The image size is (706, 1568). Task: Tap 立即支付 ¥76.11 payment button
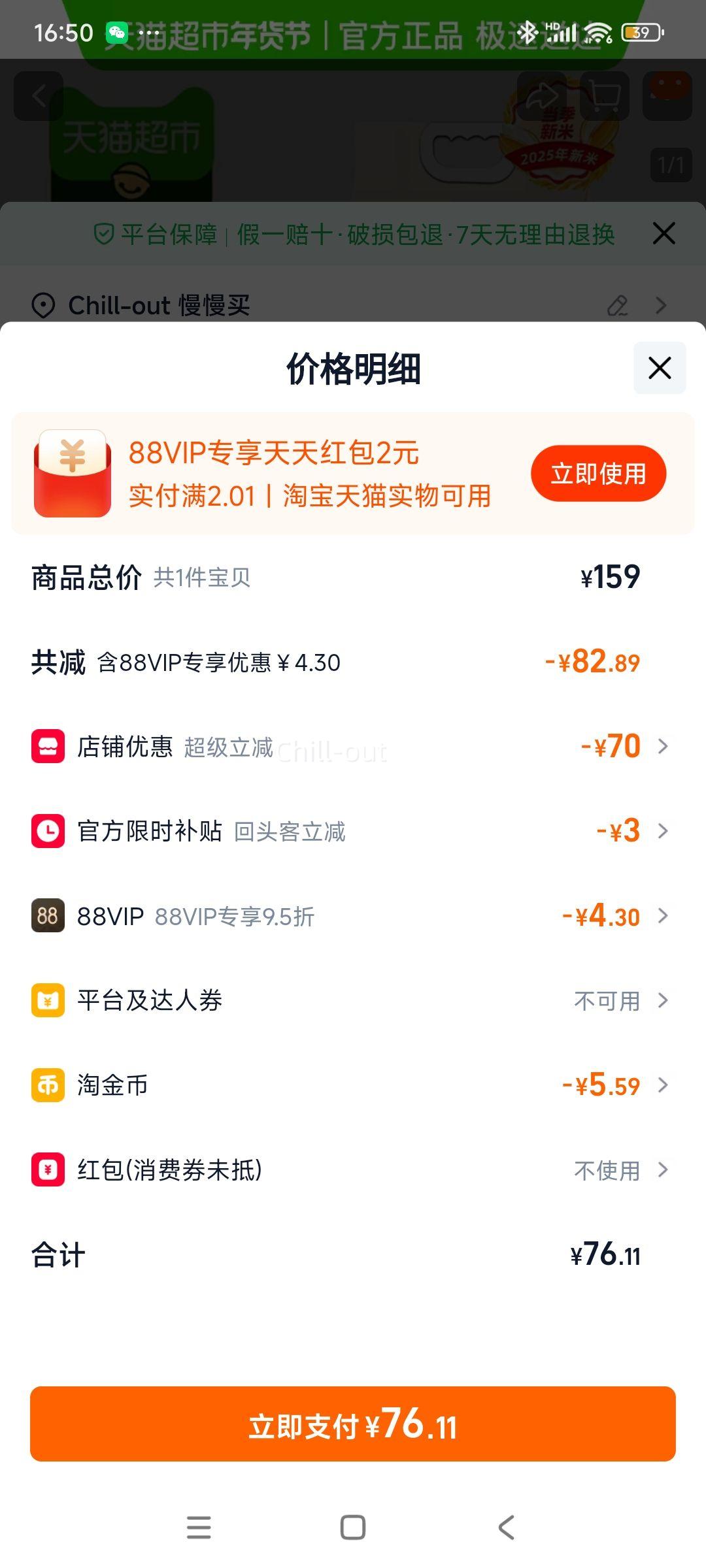point(353,1424)
